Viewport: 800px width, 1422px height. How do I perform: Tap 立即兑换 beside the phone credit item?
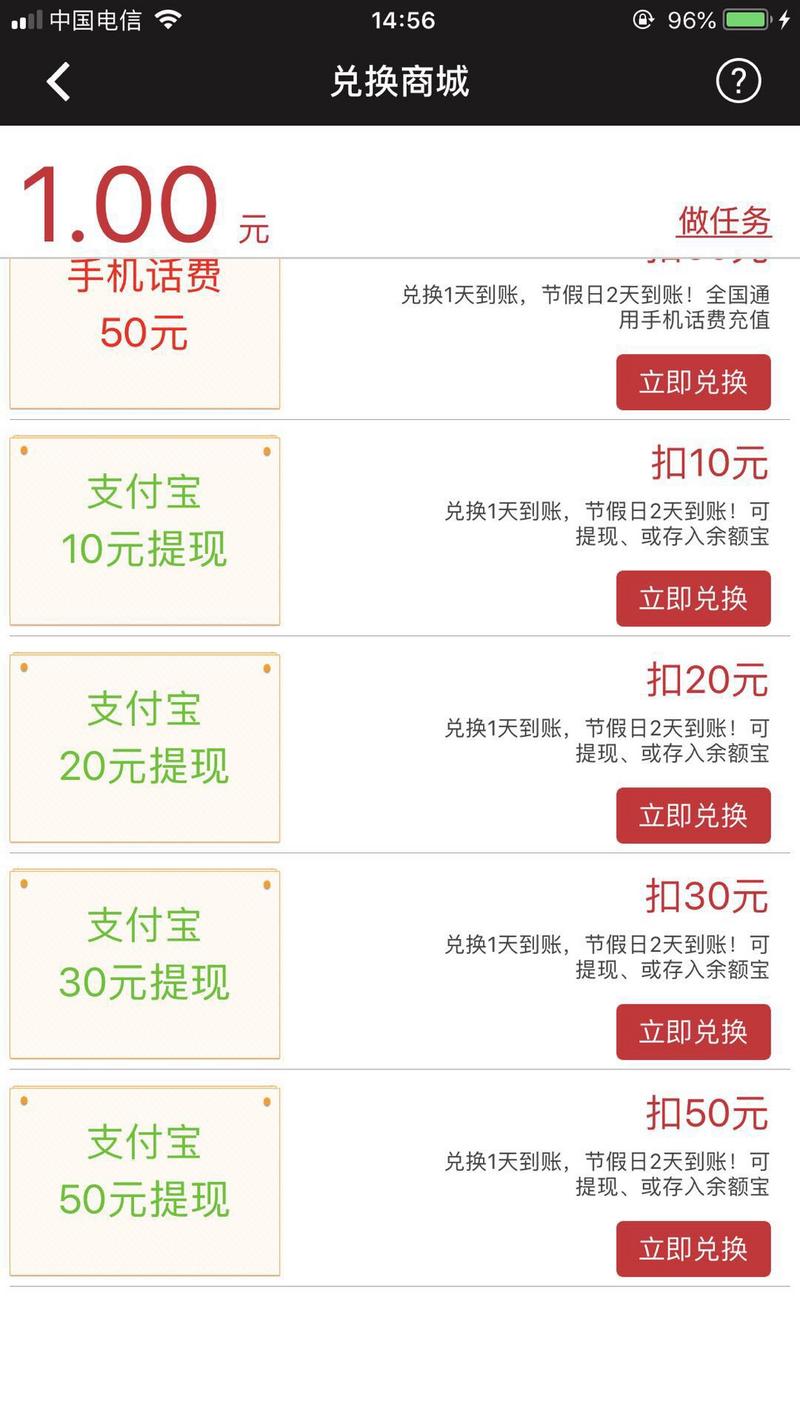point(693,382)
